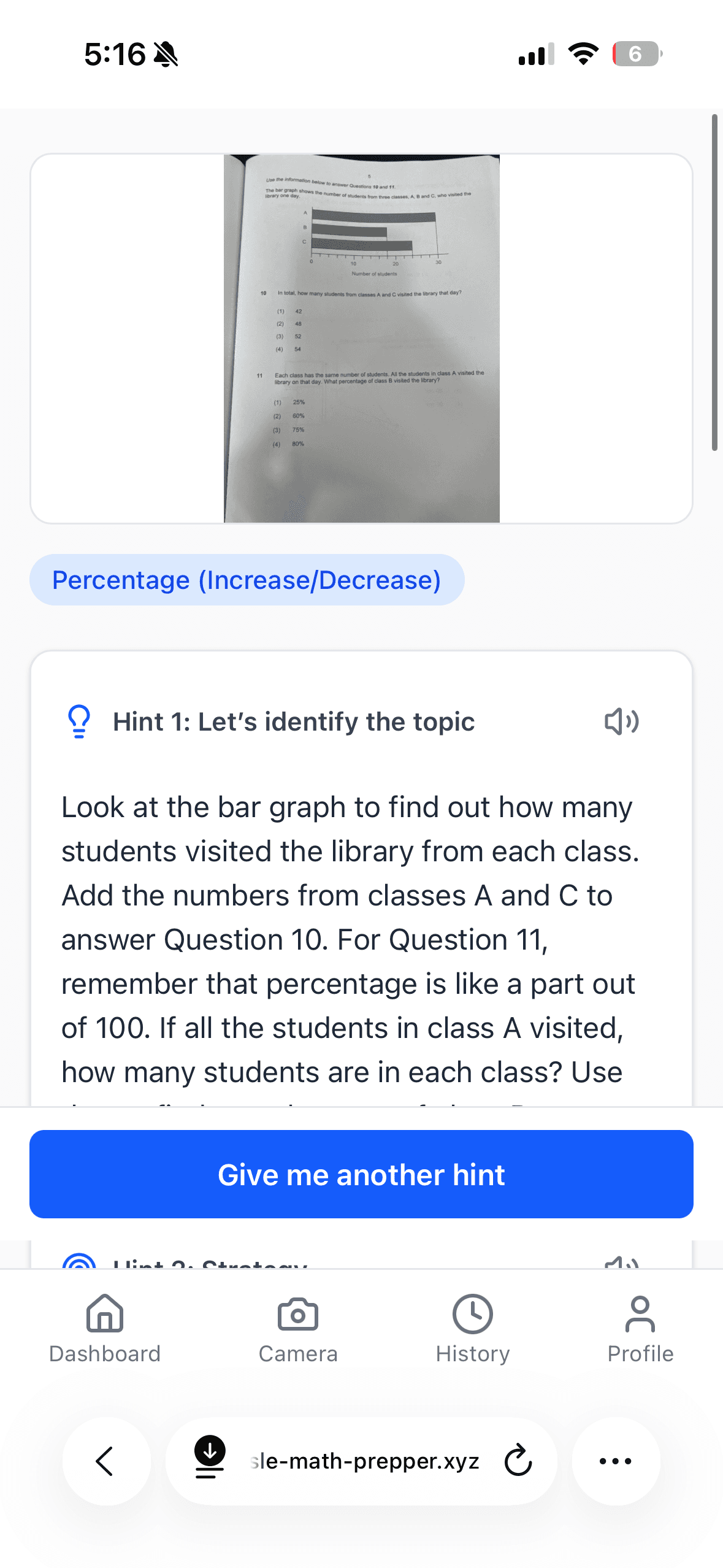
Task: Tap Give me another hint button
Action: pos(361,1174)
